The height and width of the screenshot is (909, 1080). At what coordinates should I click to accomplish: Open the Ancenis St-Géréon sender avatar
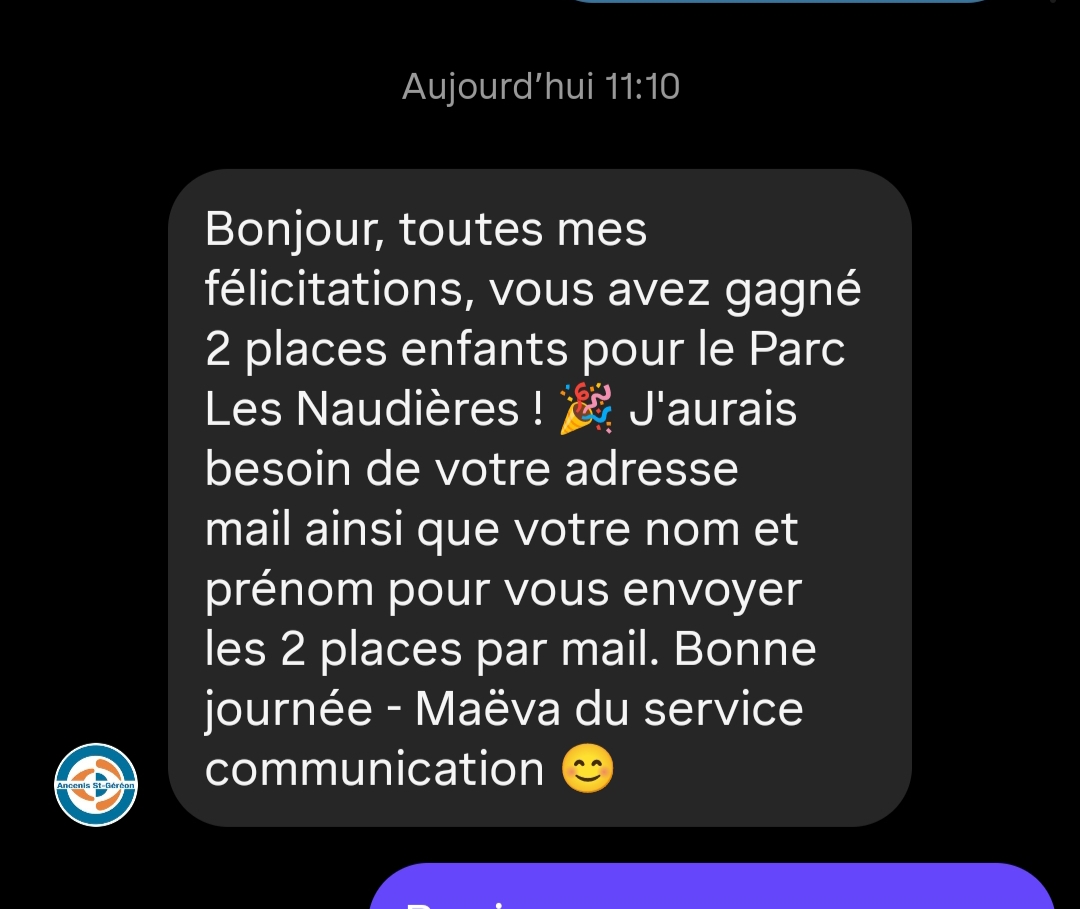(x=96, y=785)
